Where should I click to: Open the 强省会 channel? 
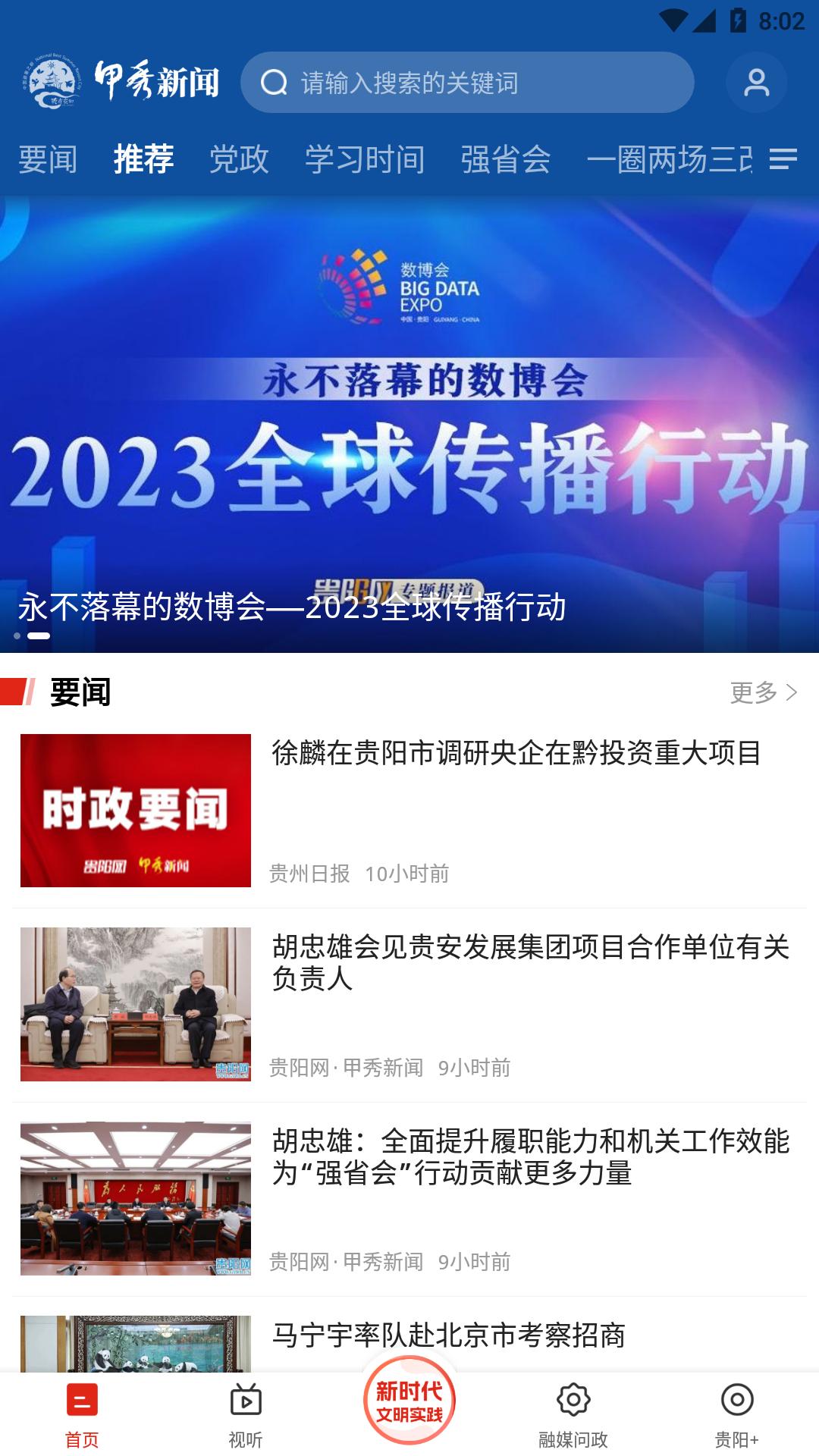point(505,160)
